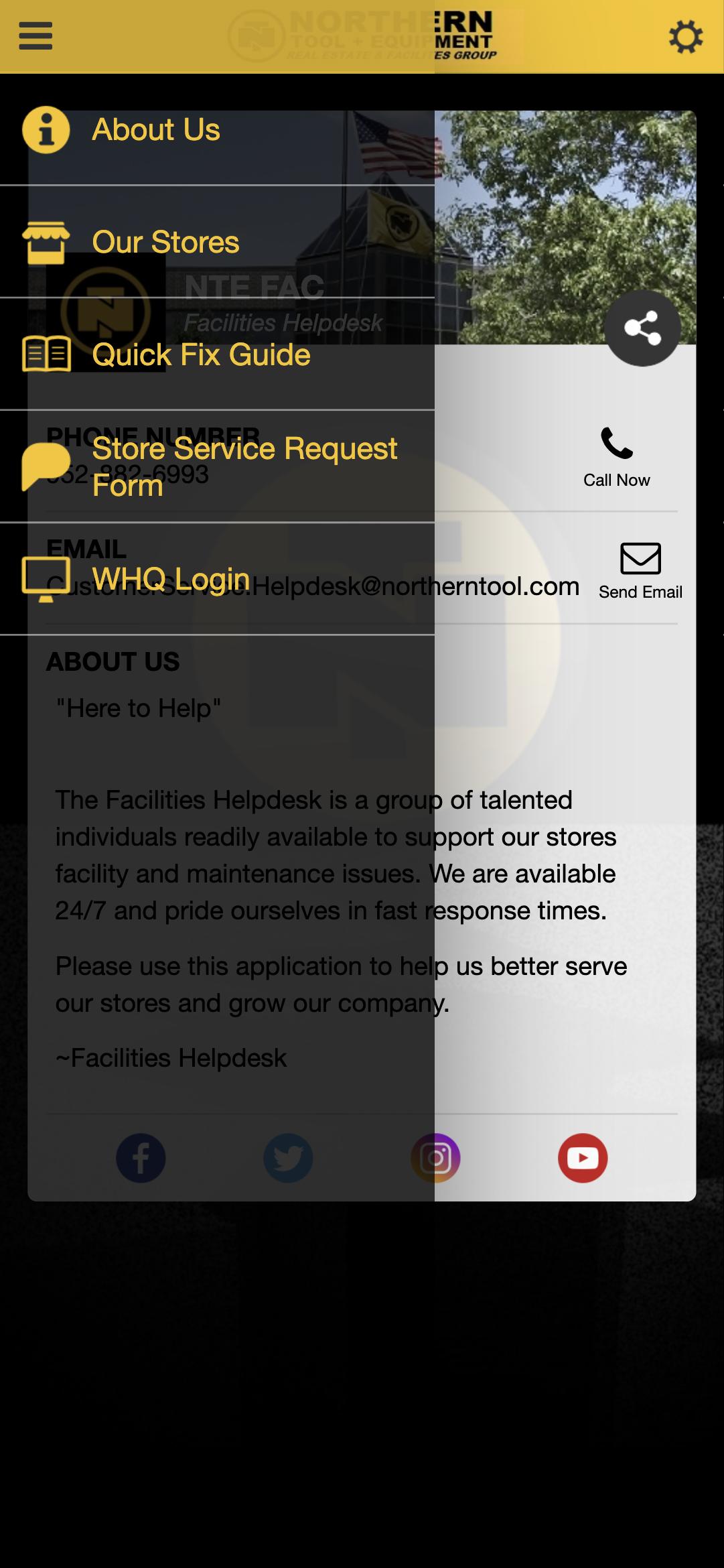Tap the hamburger menu icon
The width and height of the screenshot is (724, 1568).
[x=35, y=36]
